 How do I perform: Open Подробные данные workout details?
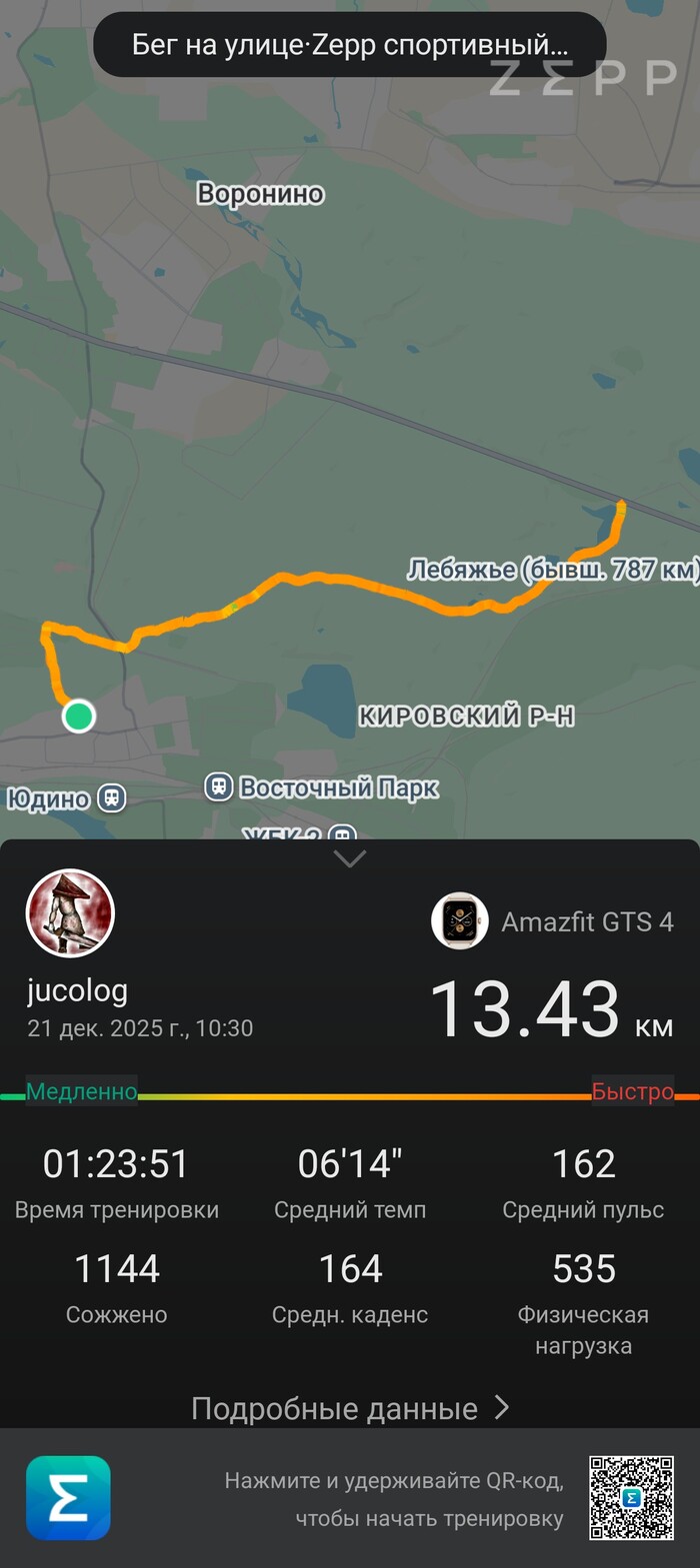point(350,1408)
